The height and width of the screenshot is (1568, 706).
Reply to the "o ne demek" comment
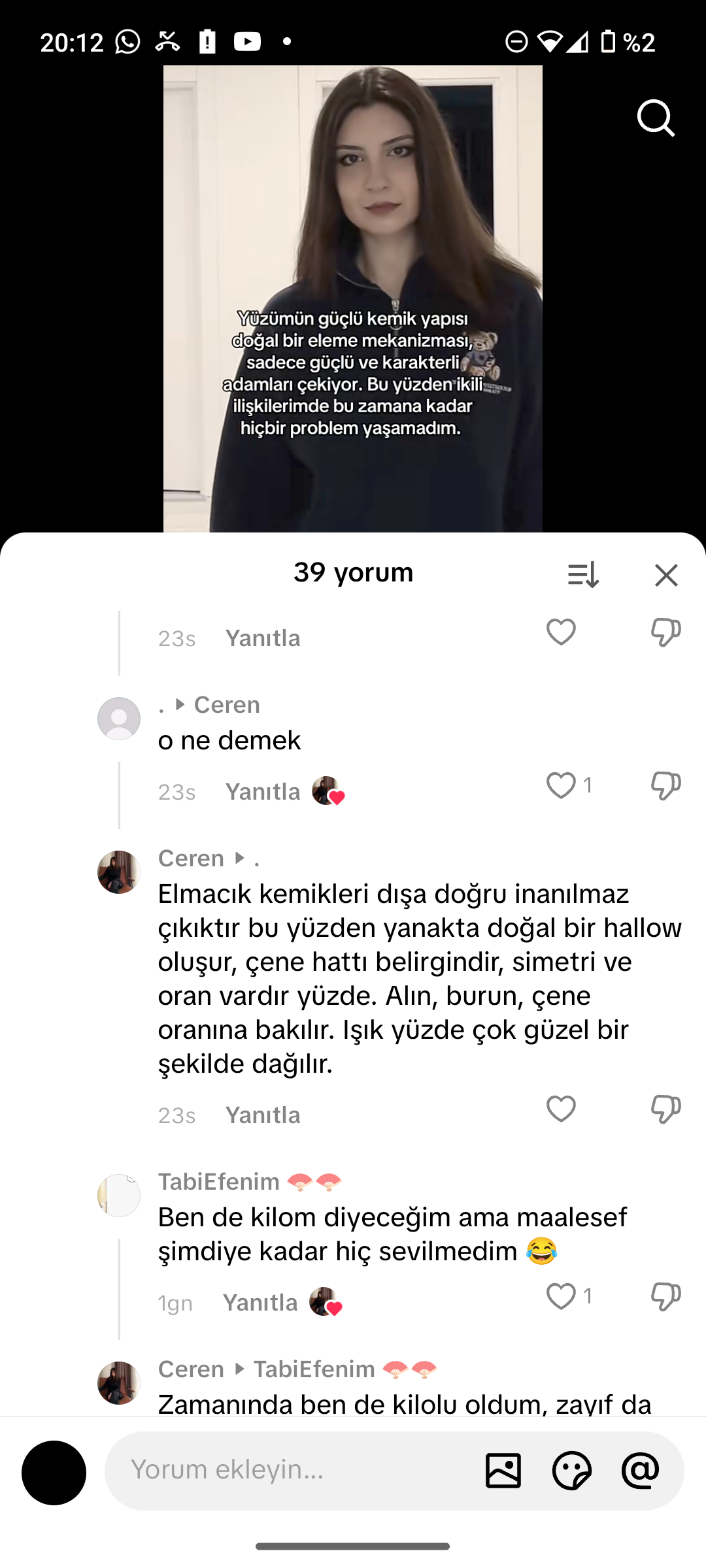click(263, 792)
